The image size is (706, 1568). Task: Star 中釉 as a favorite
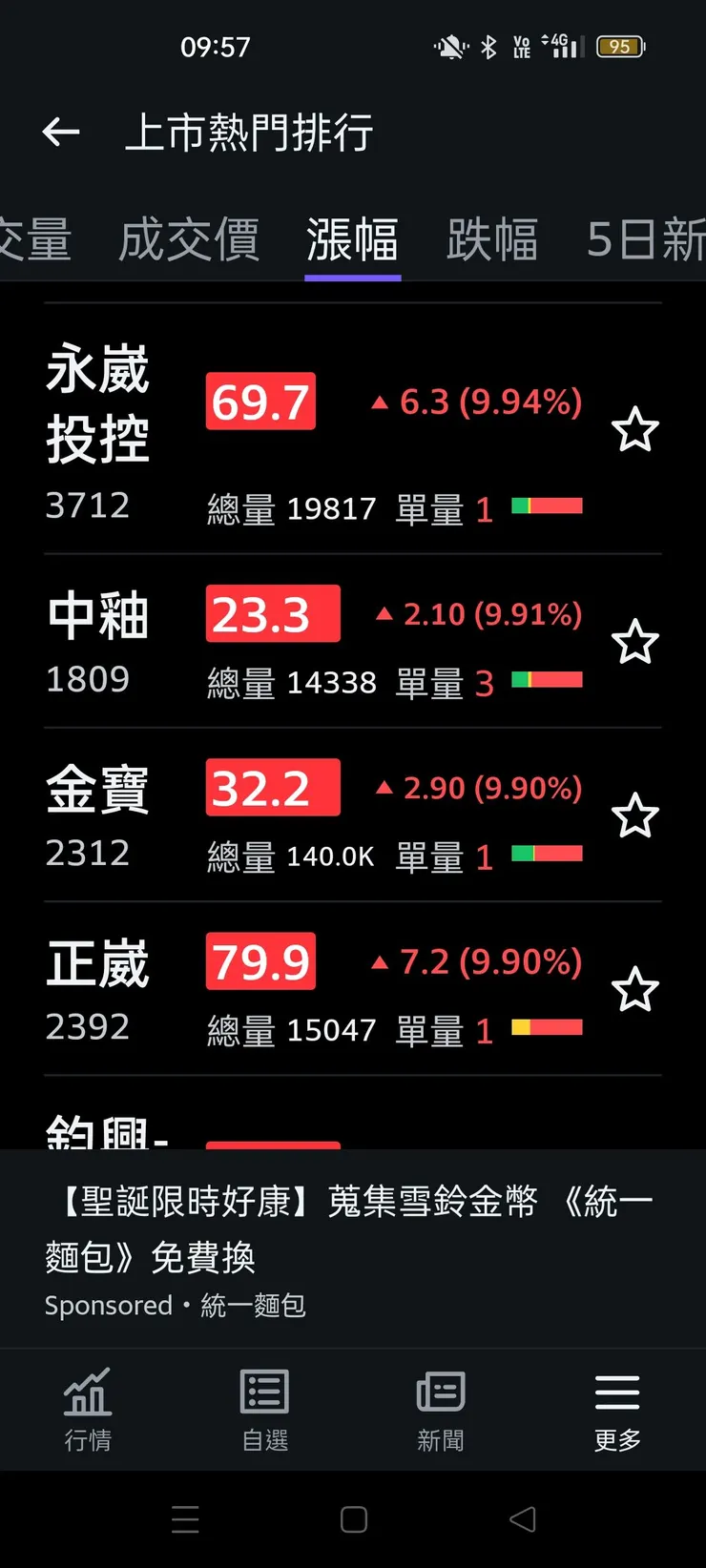[635, 642]
